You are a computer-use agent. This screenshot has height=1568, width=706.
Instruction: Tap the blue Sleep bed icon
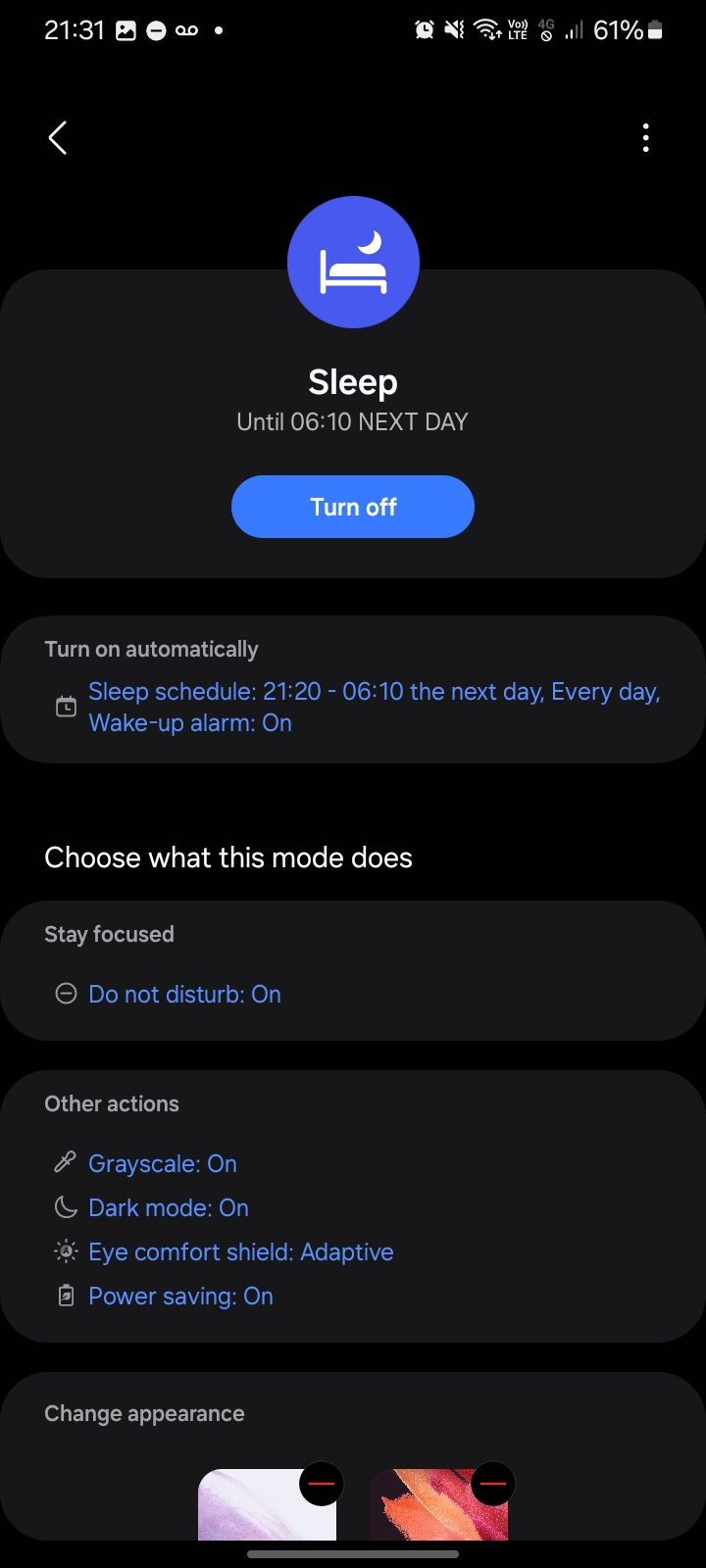pos(353,261)
